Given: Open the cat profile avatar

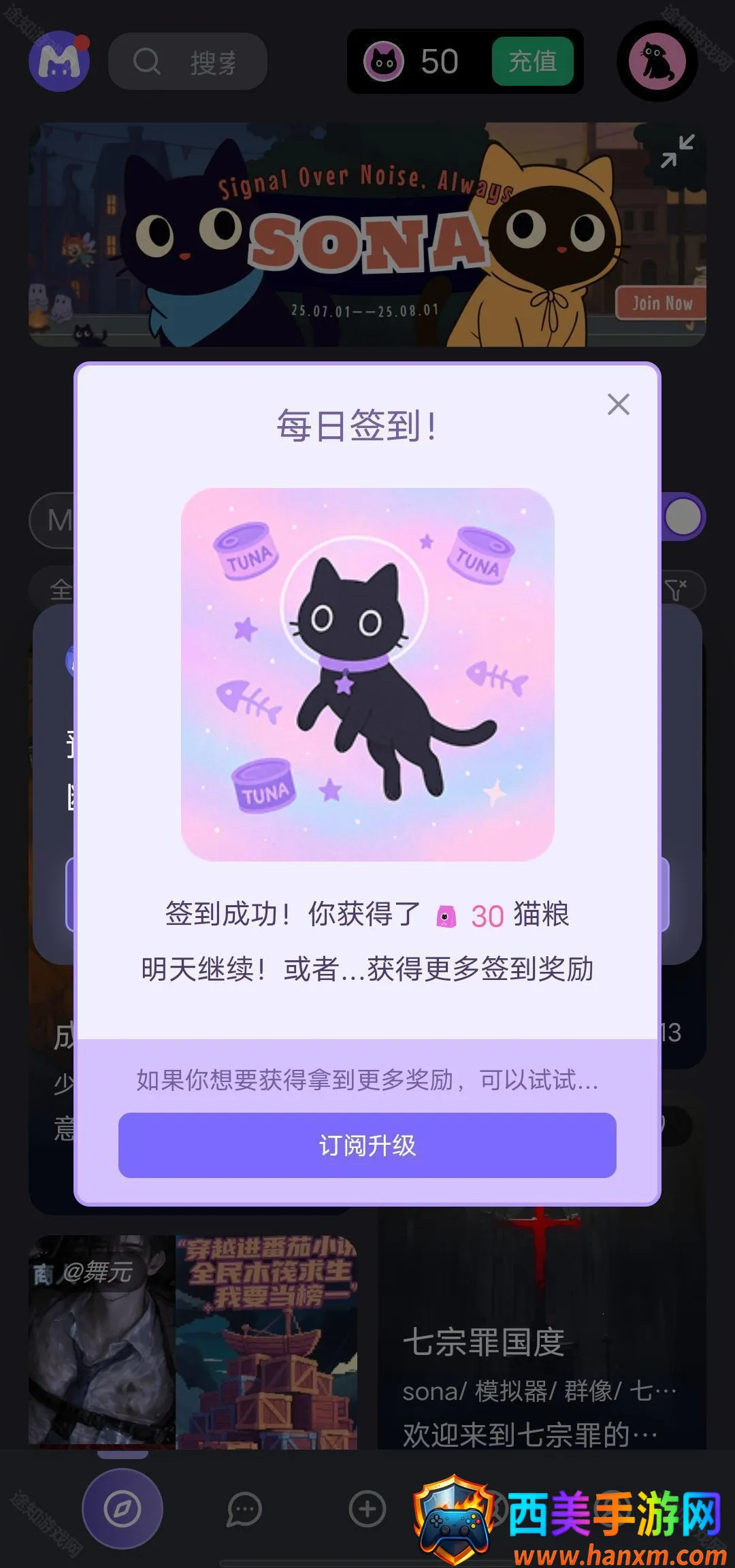Looking at the screenshot, I should (x=657, y=61).
